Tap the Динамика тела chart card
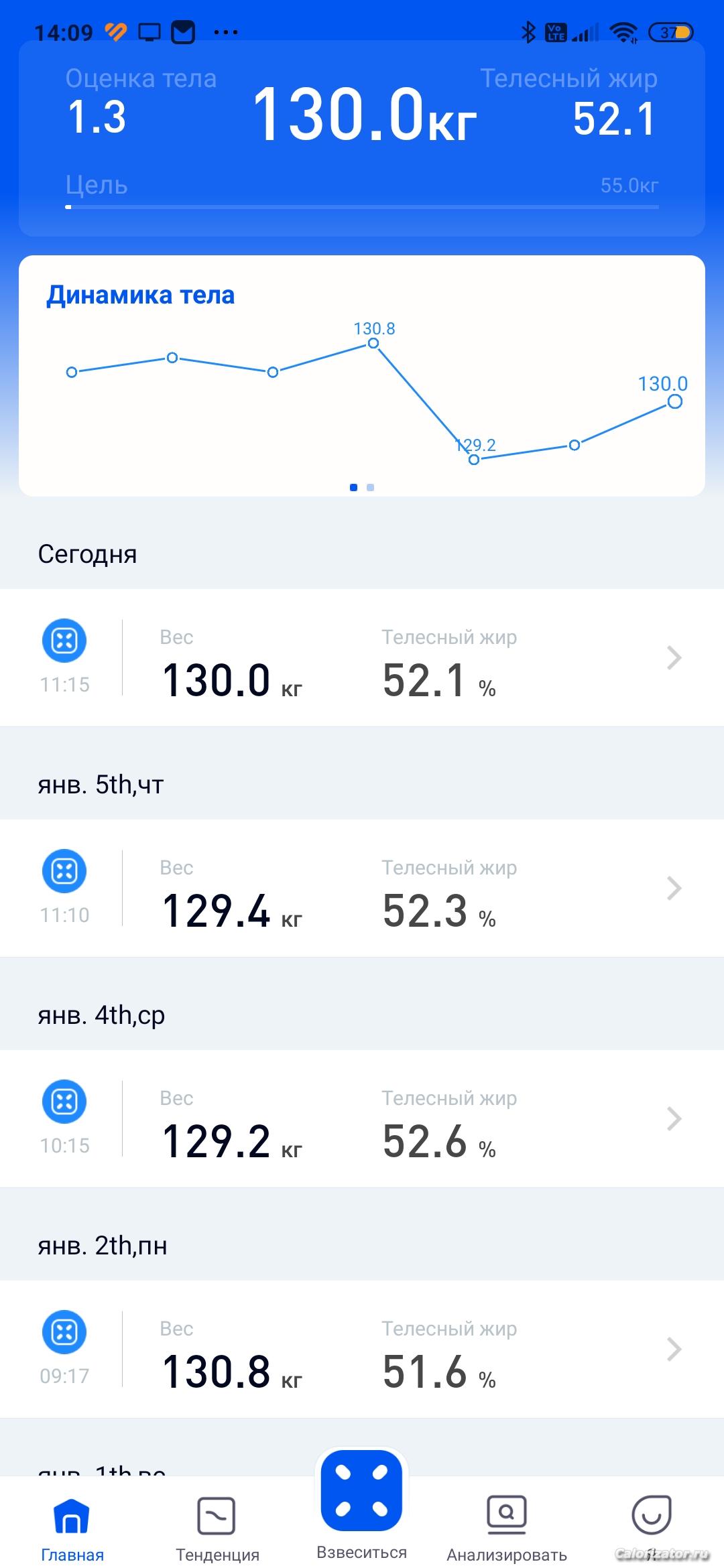 (362, 376)
